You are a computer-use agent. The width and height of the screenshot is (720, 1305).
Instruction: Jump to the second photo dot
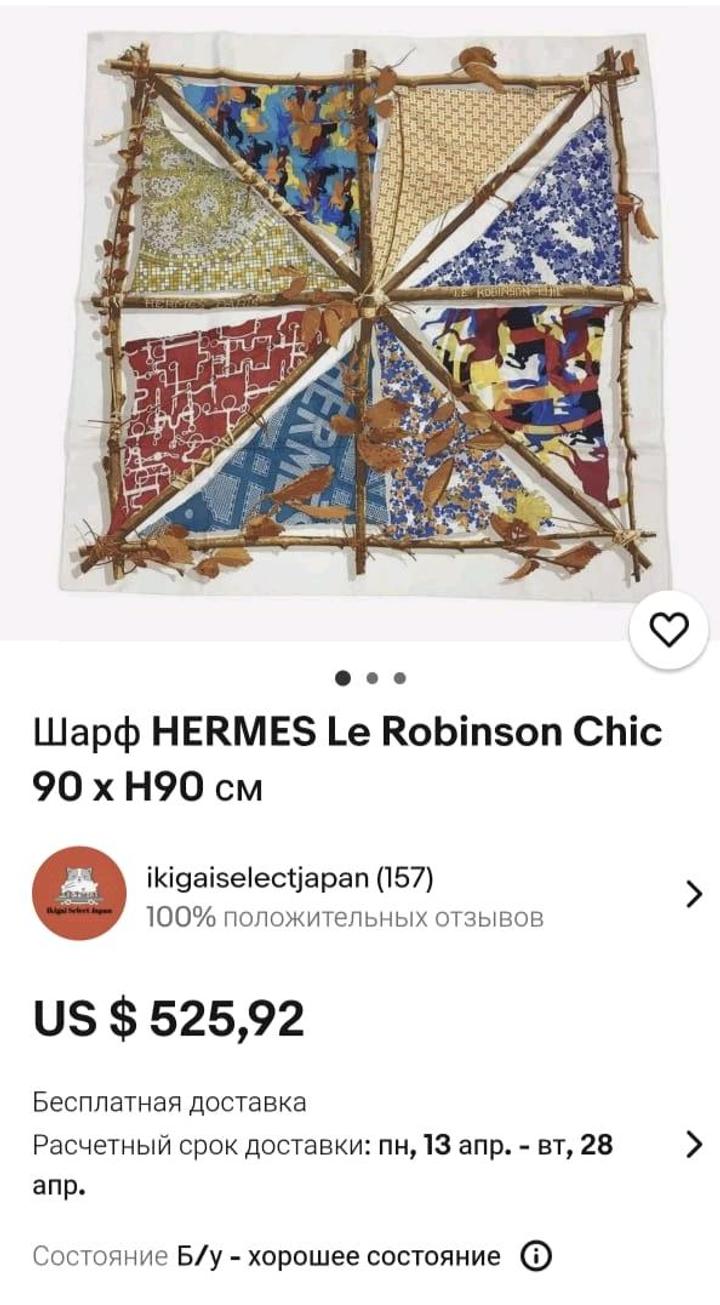(x=372, y=678)
